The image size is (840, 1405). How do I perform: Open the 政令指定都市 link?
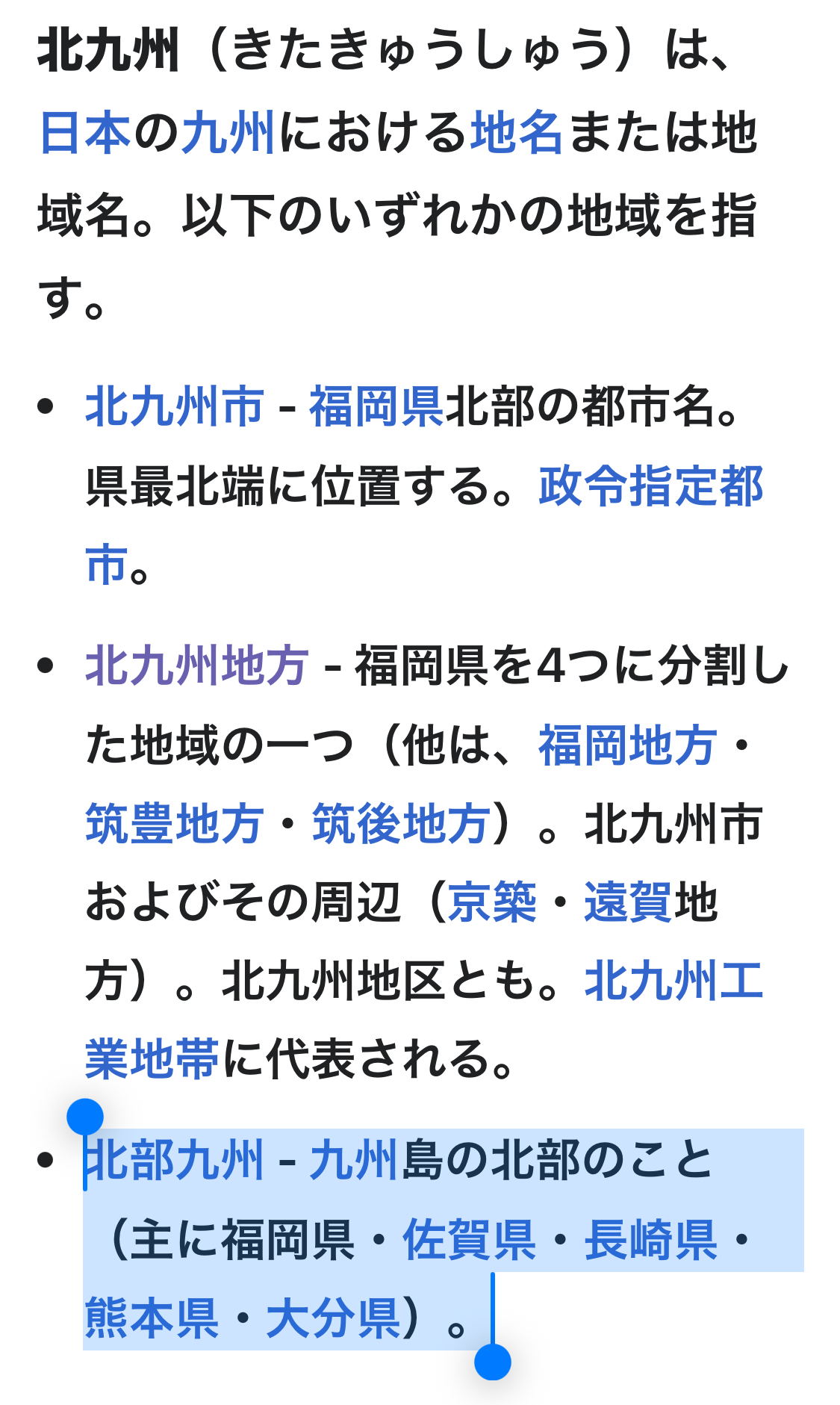[x=650, y=486]
